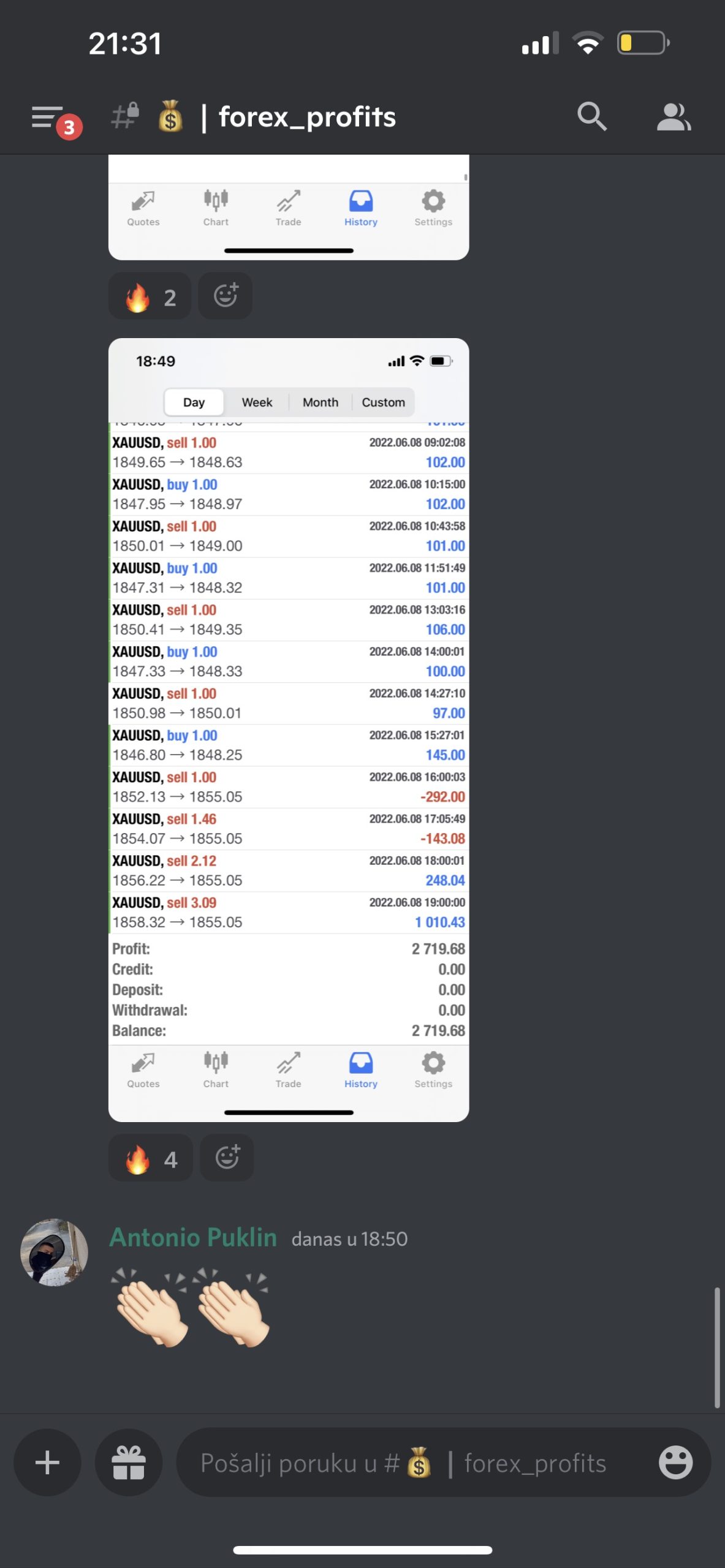Open the plus attachment menu

(47, 1463)
